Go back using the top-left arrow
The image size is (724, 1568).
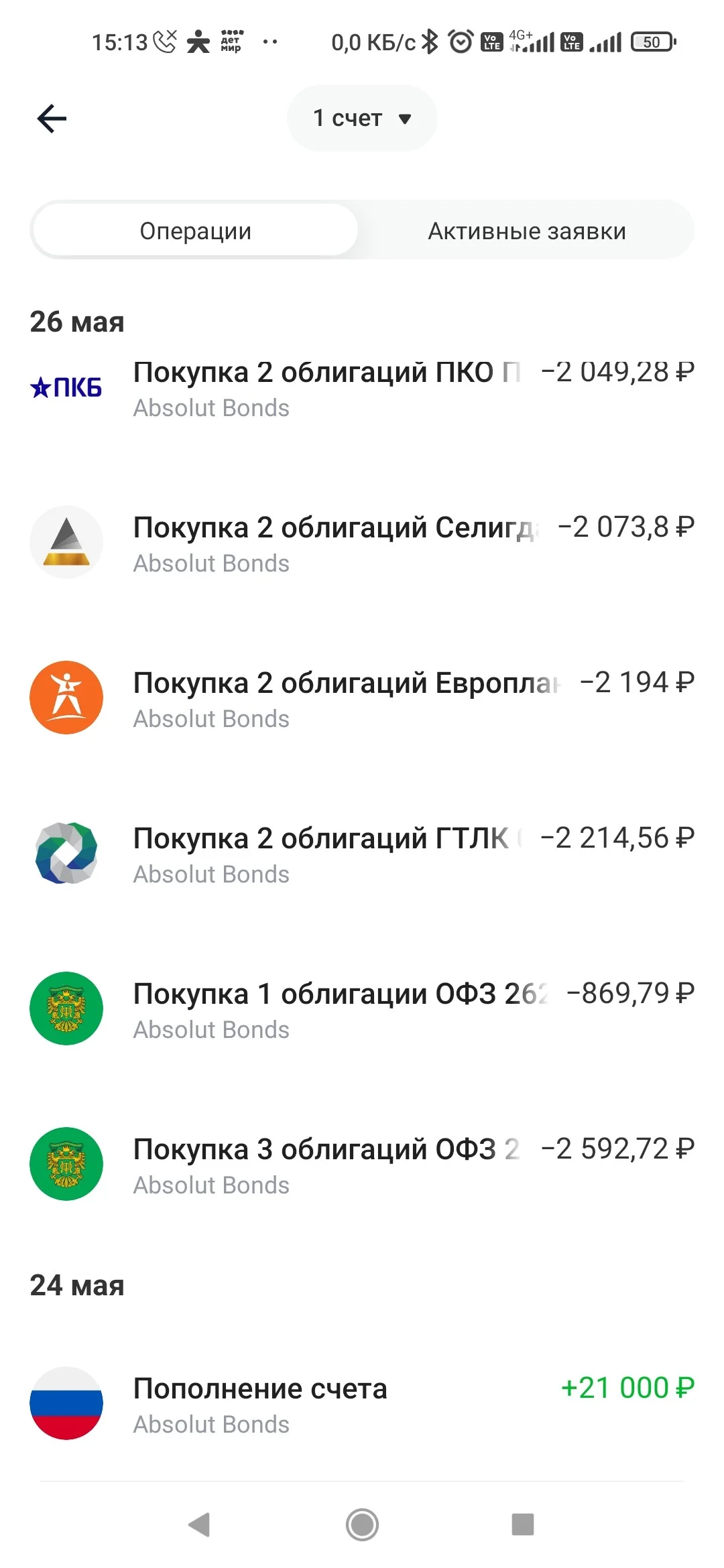(x=52, y=119)
